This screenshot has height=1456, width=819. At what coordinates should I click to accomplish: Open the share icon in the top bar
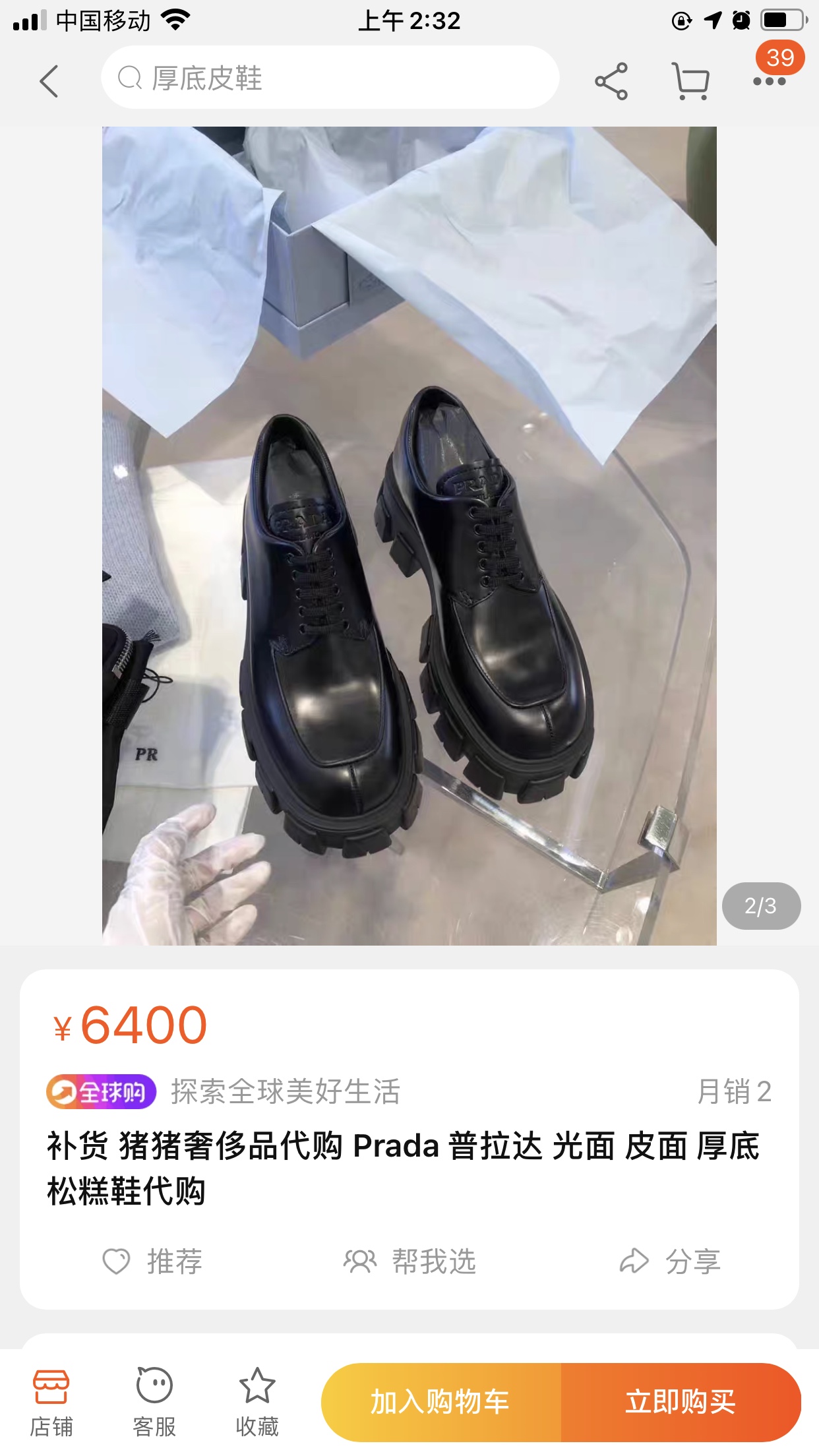(x=611, y=81)
